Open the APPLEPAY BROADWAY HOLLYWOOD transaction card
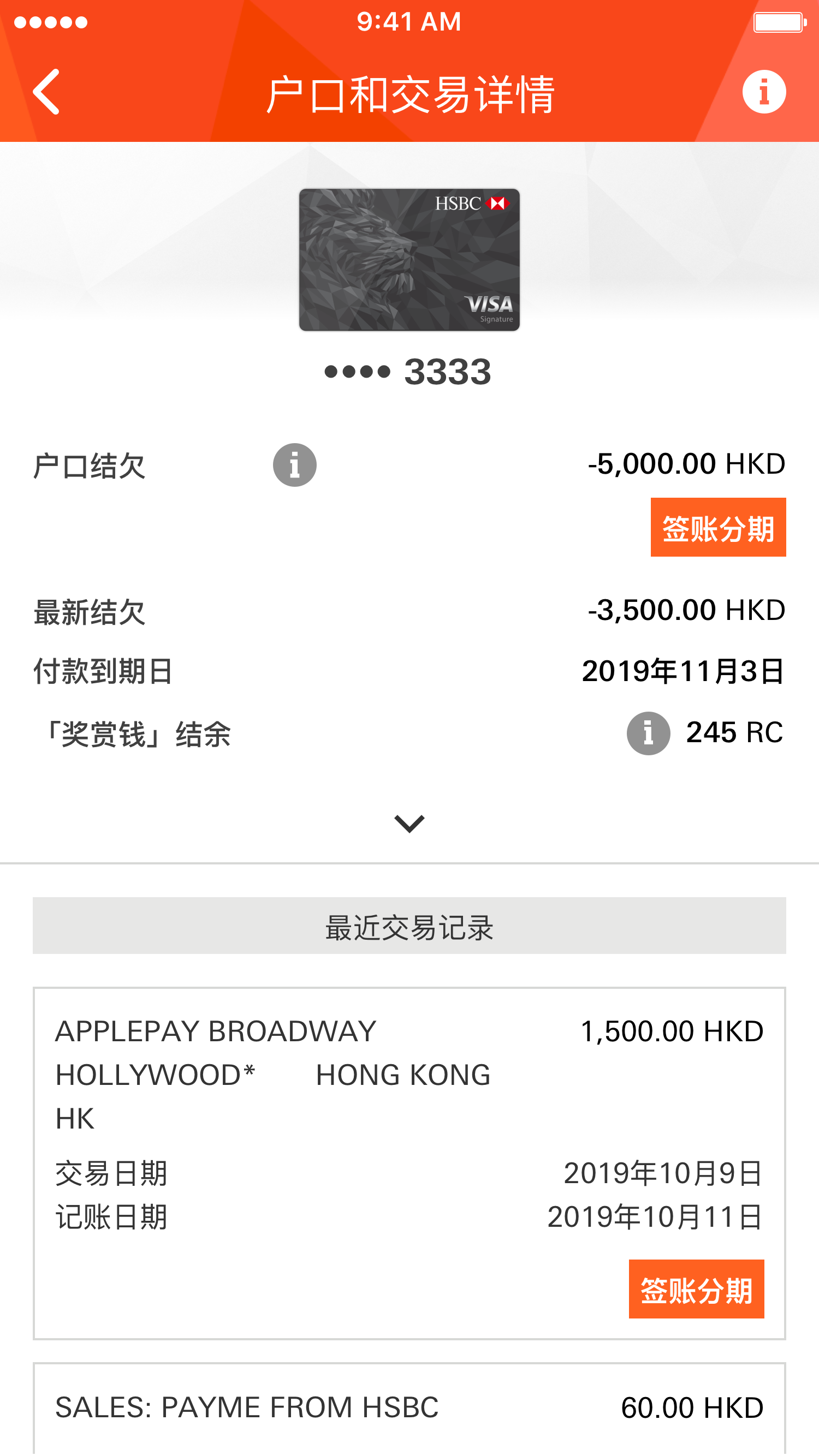 [409, 1163]
